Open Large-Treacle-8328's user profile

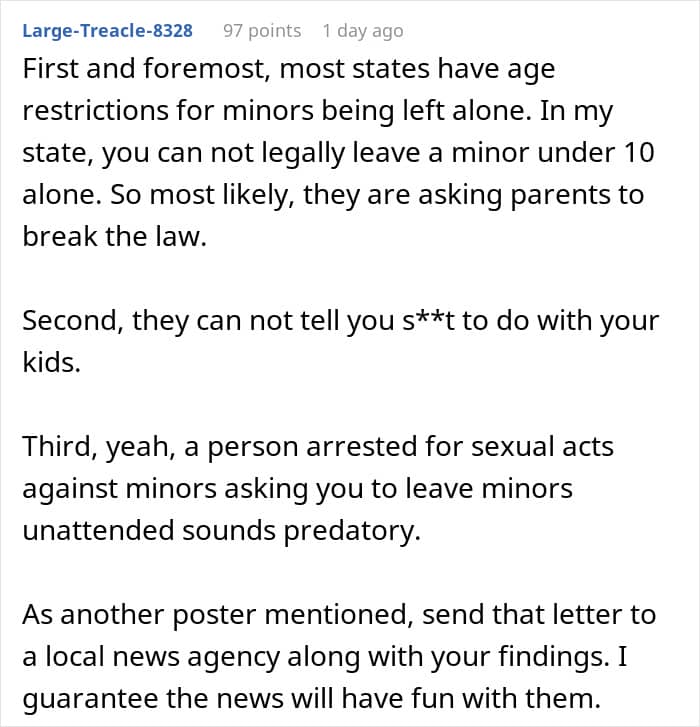(x=108, y=31)
